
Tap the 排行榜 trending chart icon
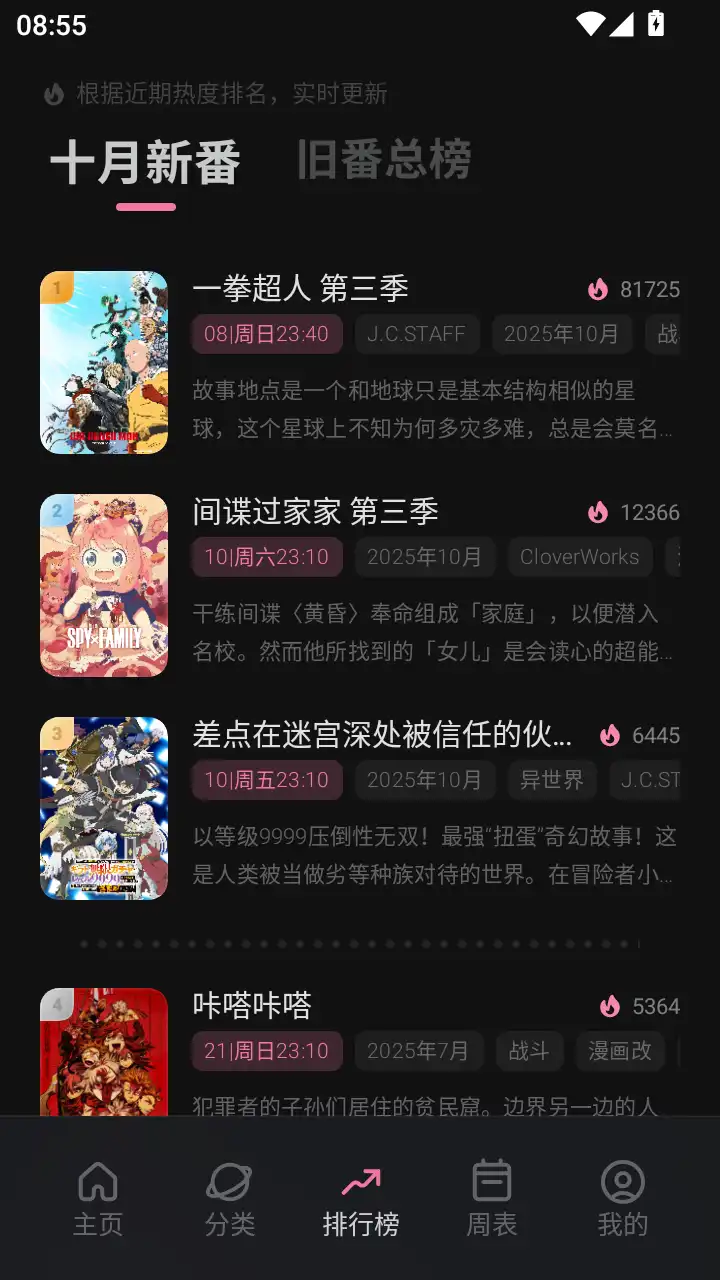click(x=360, y=1182)
